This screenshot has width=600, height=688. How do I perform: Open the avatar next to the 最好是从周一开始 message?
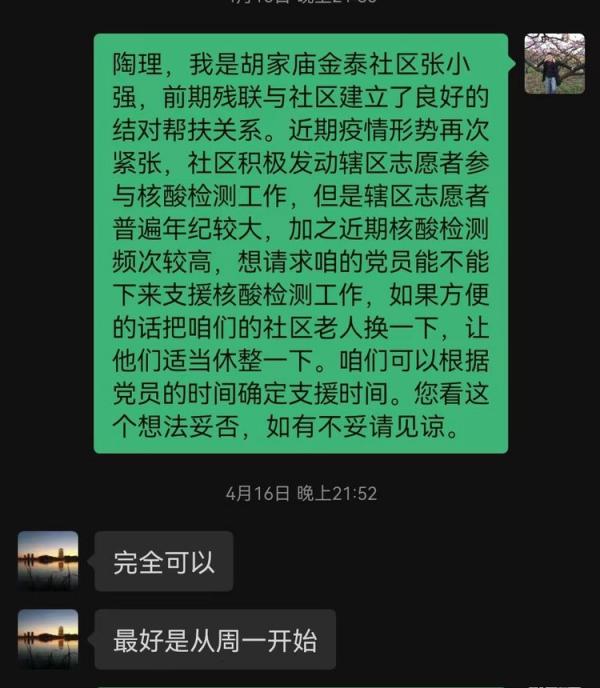coord(48,639)
